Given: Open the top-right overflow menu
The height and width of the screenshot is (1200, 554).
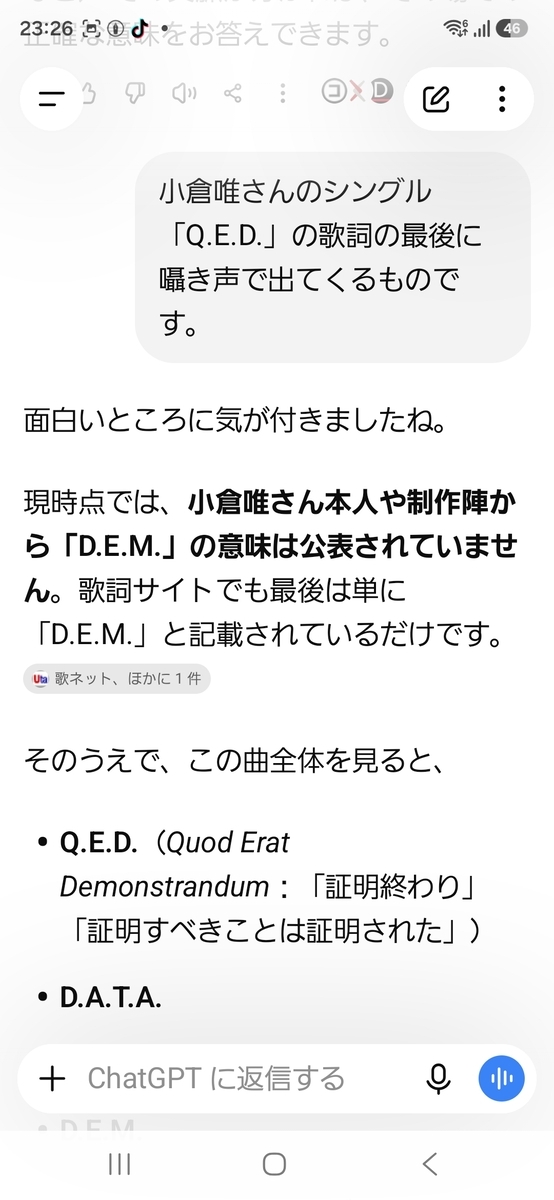Looking at the screenshot, I should [502, 98].
